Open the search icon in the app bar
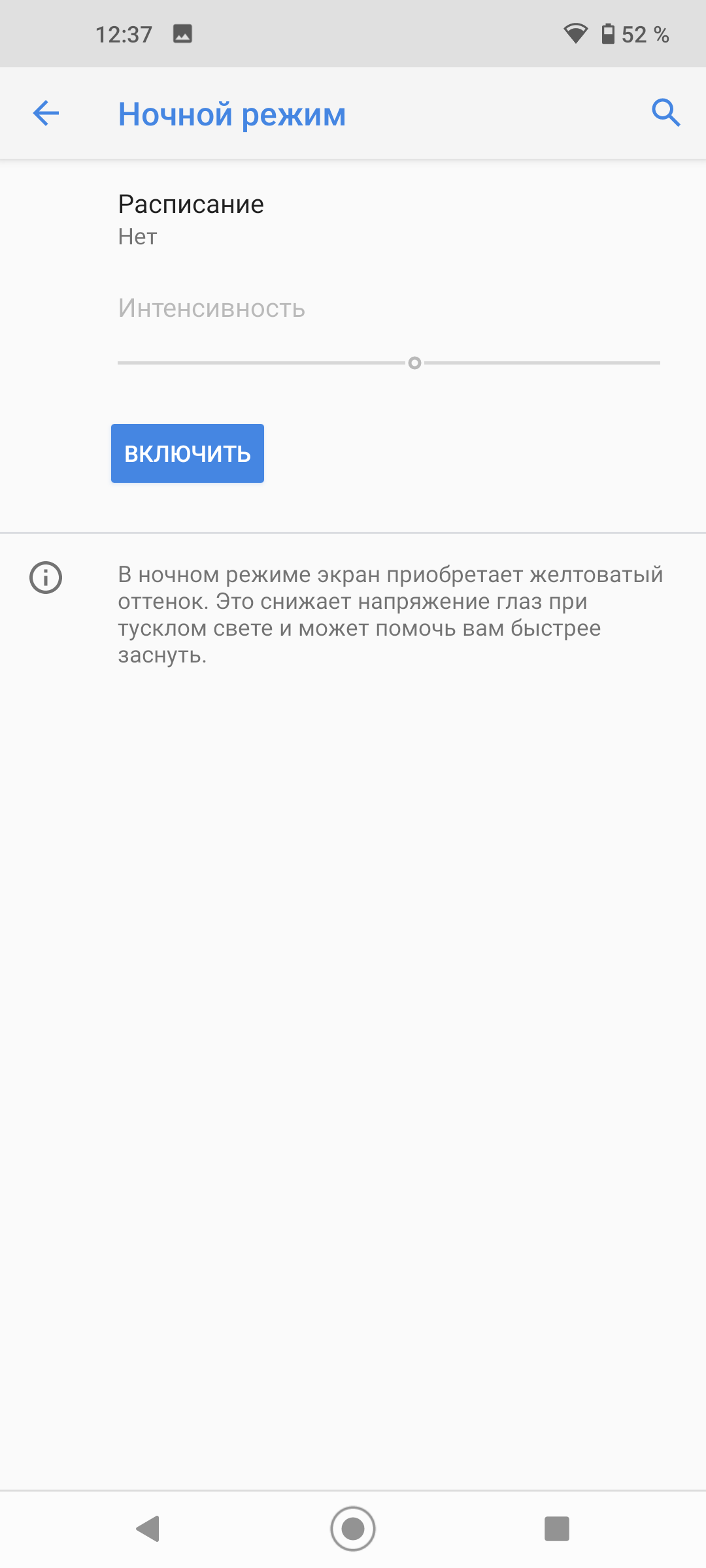The height and width of the screenshot is (1568, 706). tap(665, 113)
